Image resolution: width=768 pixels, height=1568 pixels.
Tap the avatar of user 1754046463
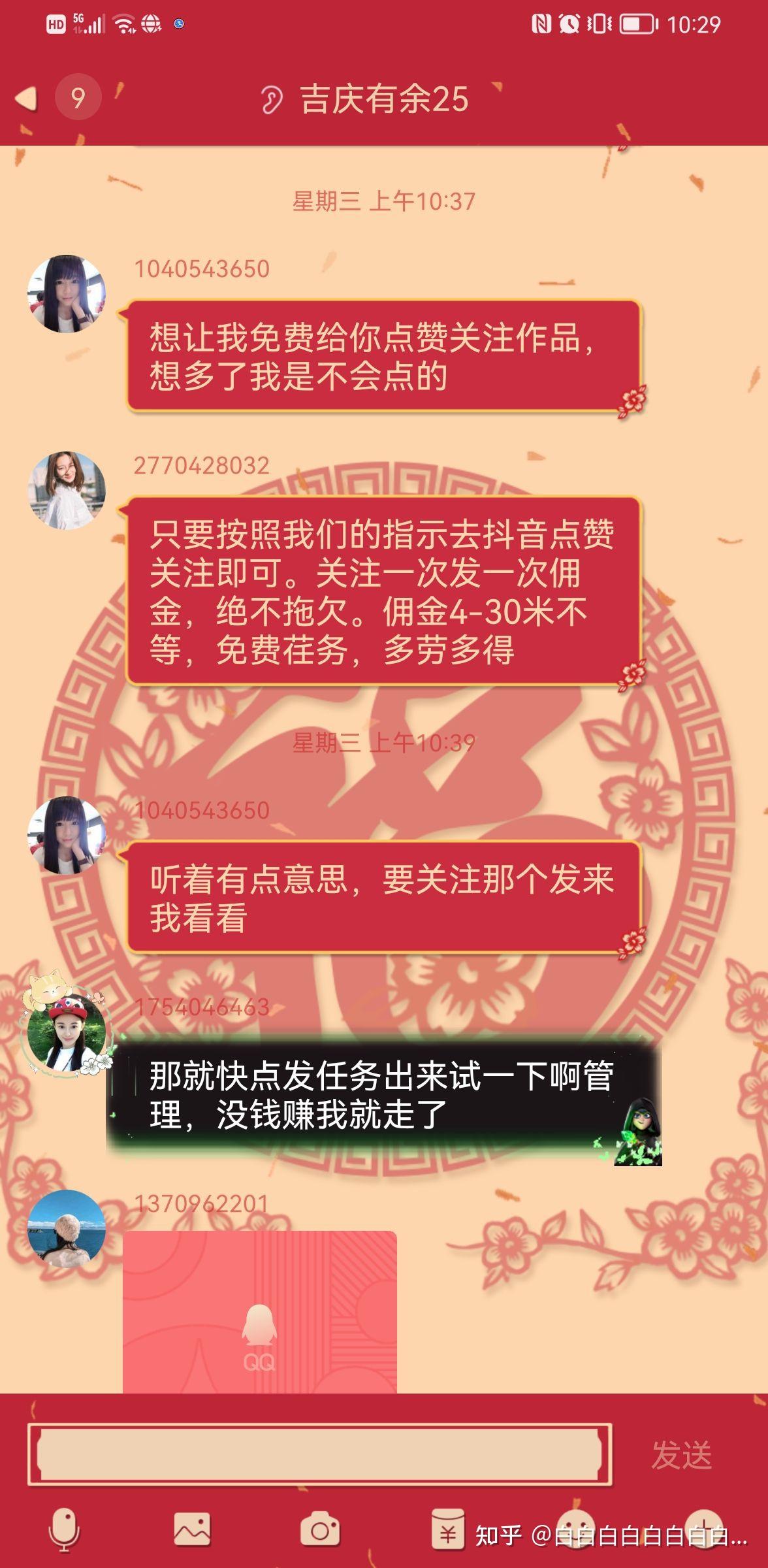click(x=66, y=1033)
